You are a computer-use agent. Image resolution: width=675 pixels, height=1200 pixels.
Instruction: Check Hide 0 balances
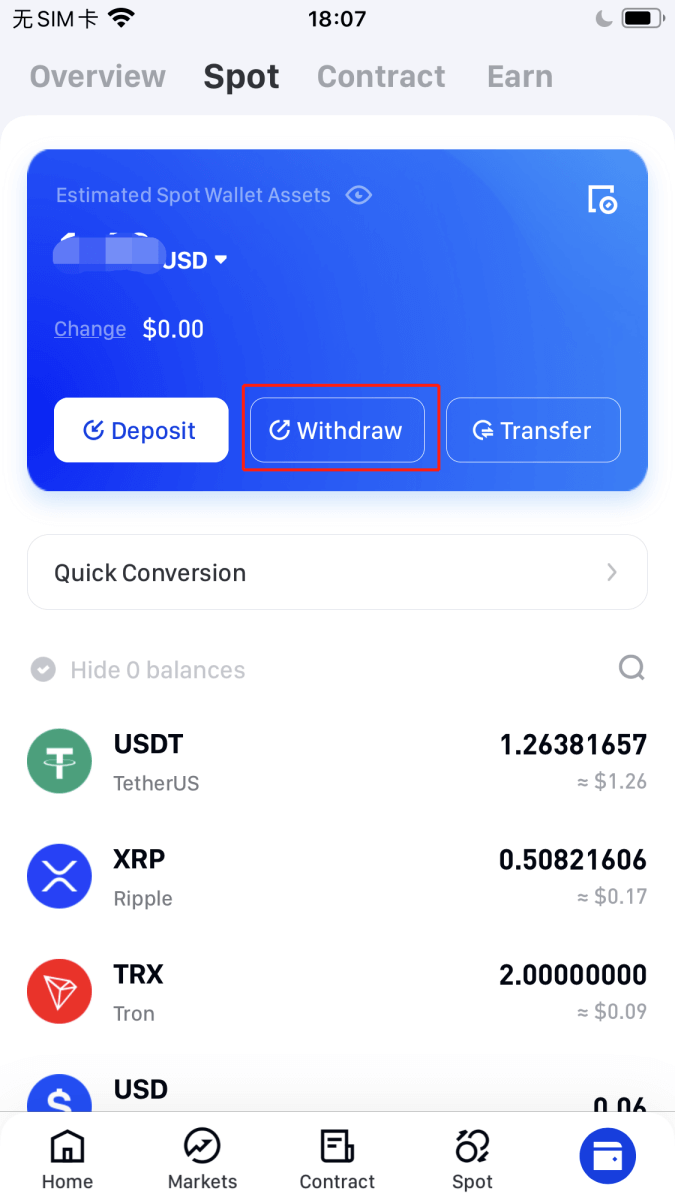(x=43, y=669)
